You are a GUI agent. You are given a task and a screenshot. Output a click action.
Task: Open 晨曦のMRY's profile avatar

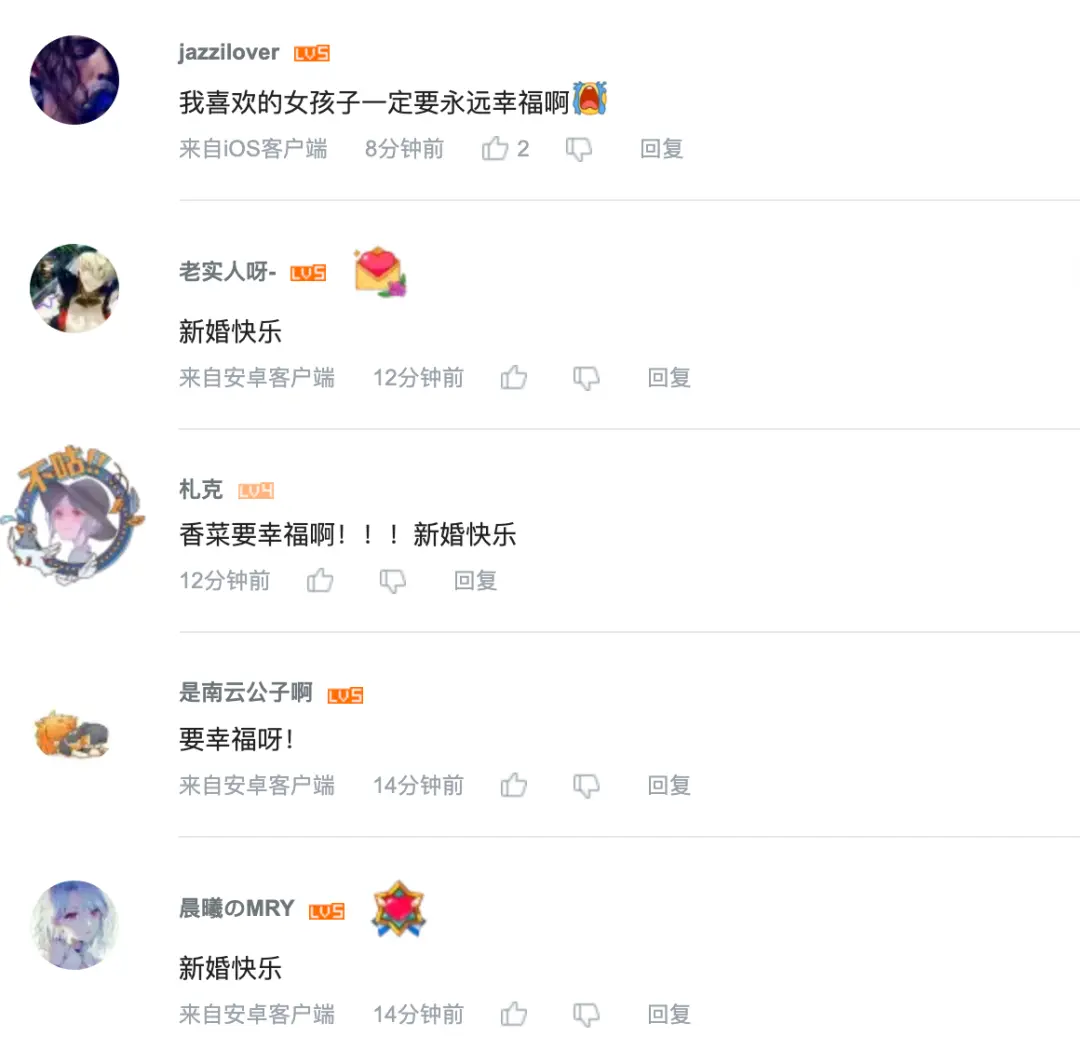[x=74, y=925]
